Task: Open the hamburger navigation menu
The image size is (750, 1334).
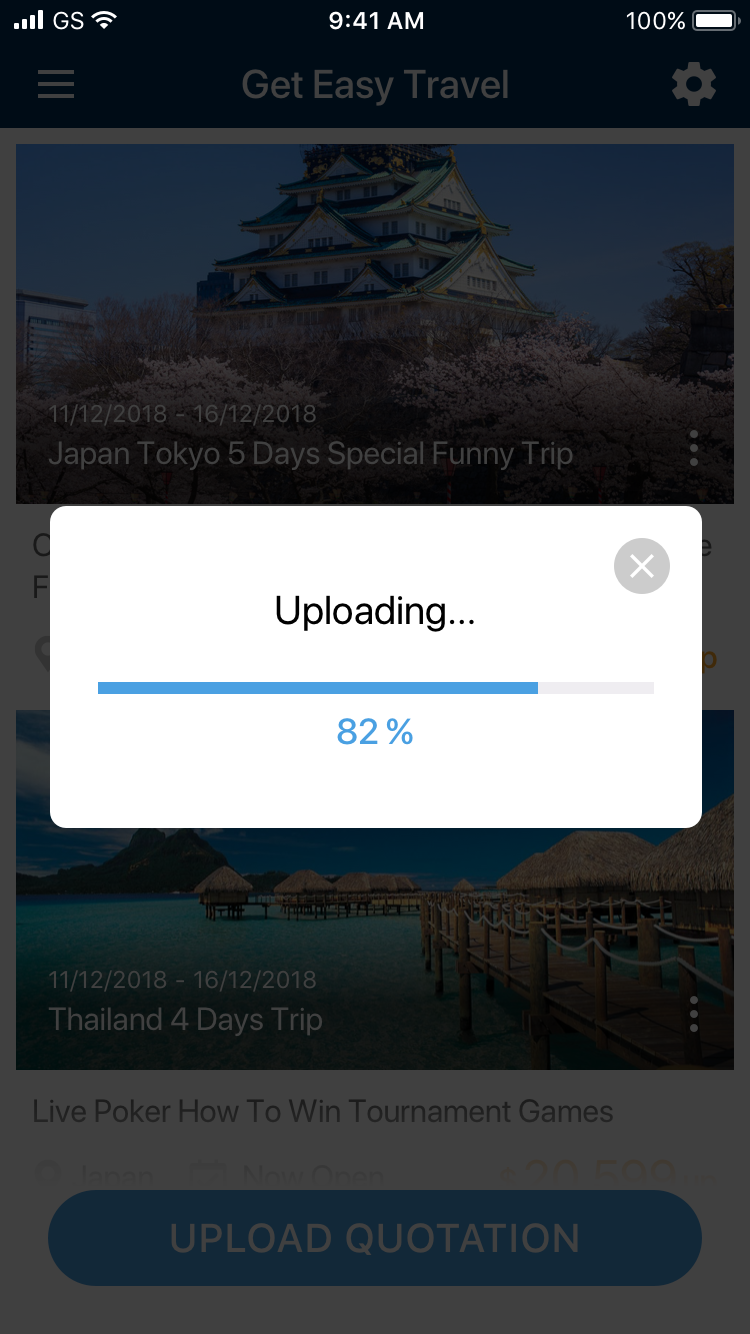Action: [x=56, y=85]
